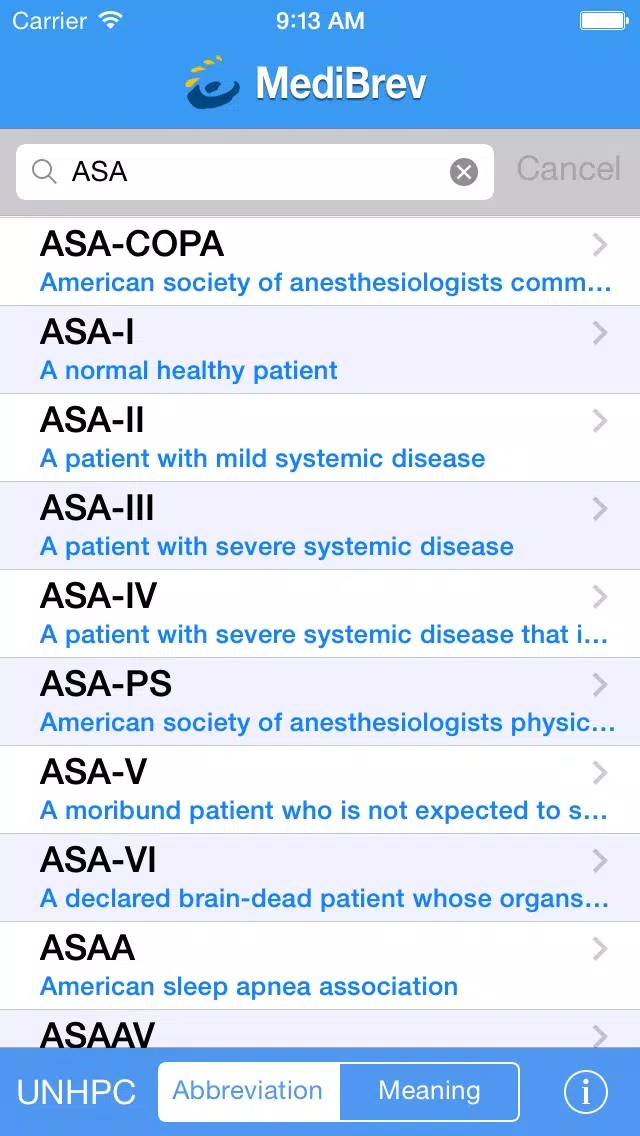Clear the ASA search text

(x=464, y=172)
